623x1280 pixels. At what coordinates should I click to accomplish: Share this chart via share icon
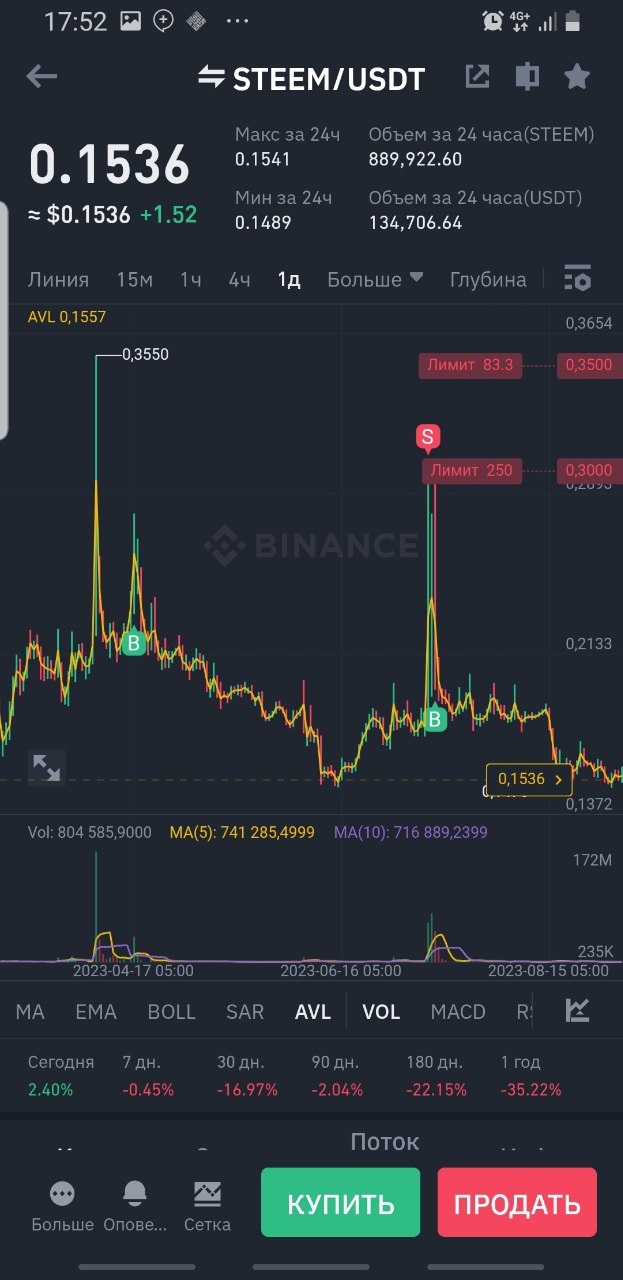click(x=477, y=77)
